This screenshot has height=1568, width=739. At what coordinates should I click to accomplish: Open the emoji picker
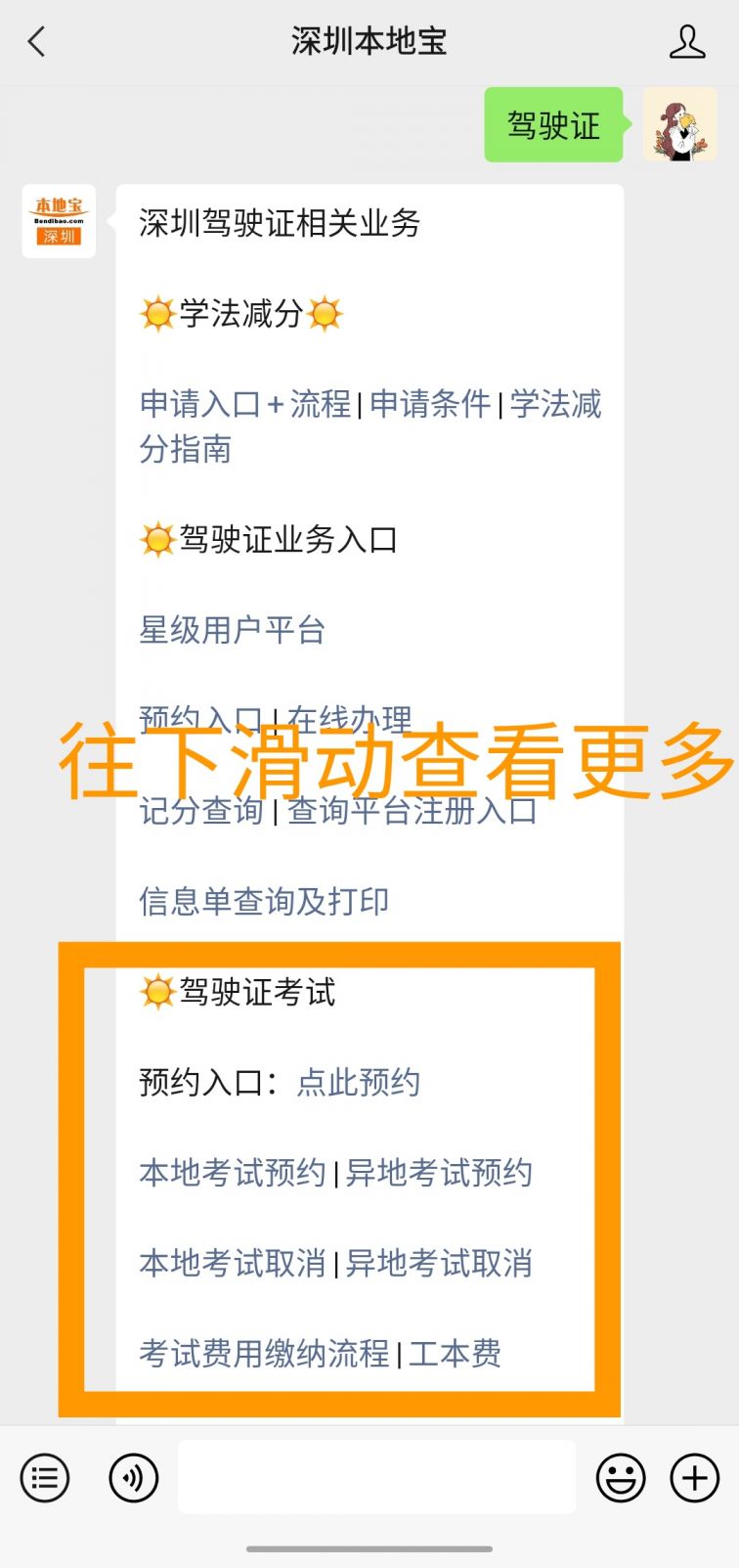pyautogui.click(x=621, y=1477)
